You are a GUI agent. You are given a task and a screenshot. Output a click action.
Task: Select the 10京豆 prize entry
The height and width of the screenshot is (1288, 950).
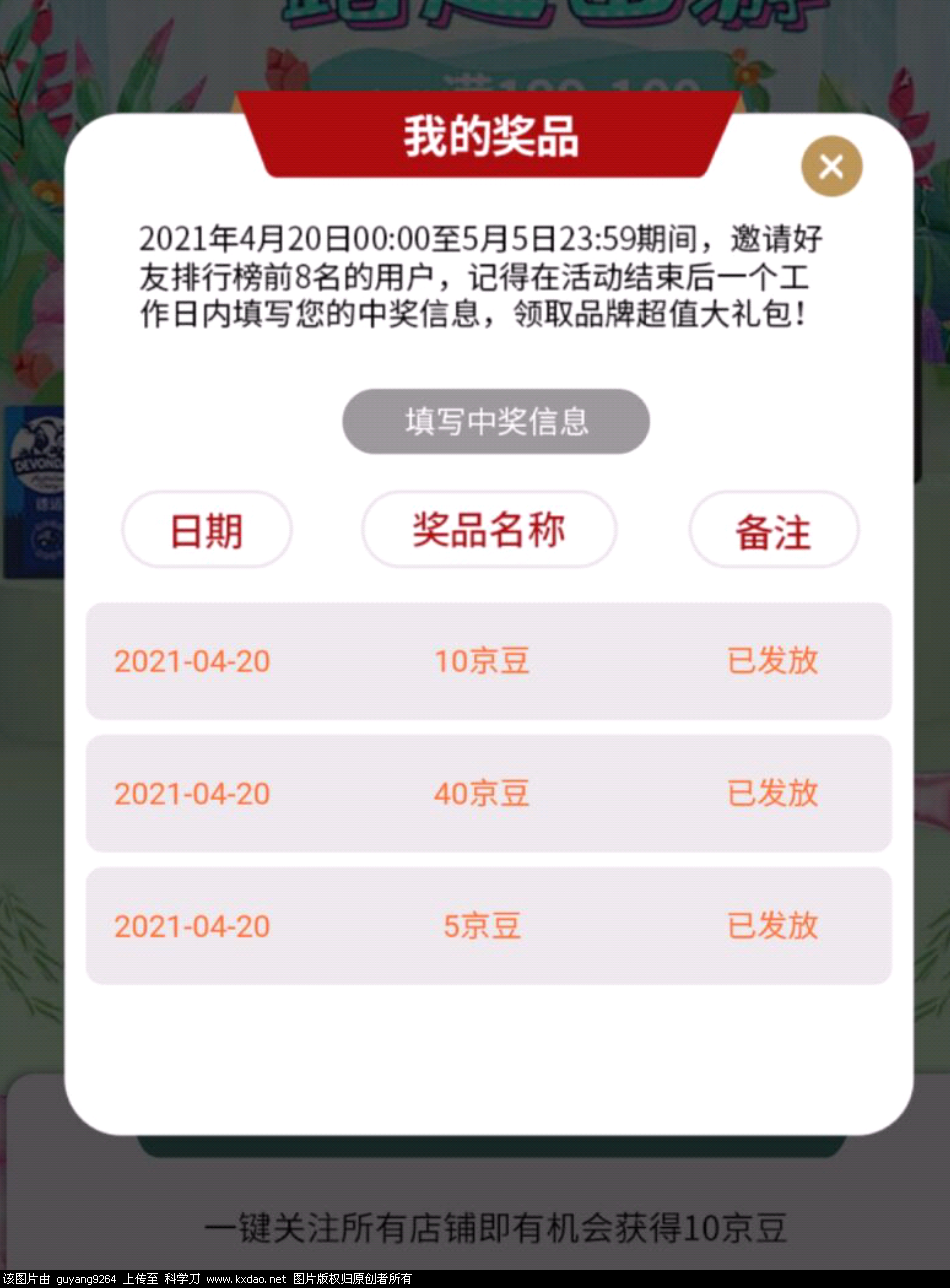[481, 661]
